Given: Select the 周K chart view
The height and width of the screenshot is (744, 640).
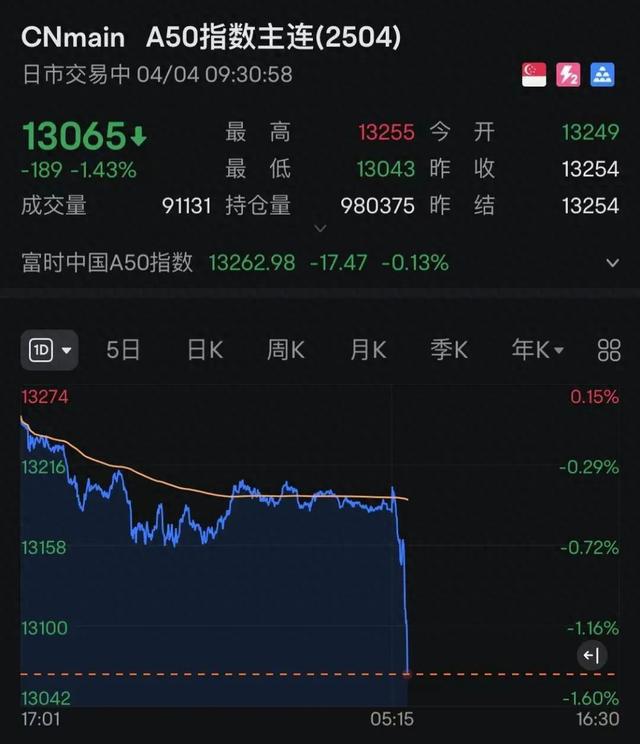Looking at the screenshot, I should [x=285, y=350].
